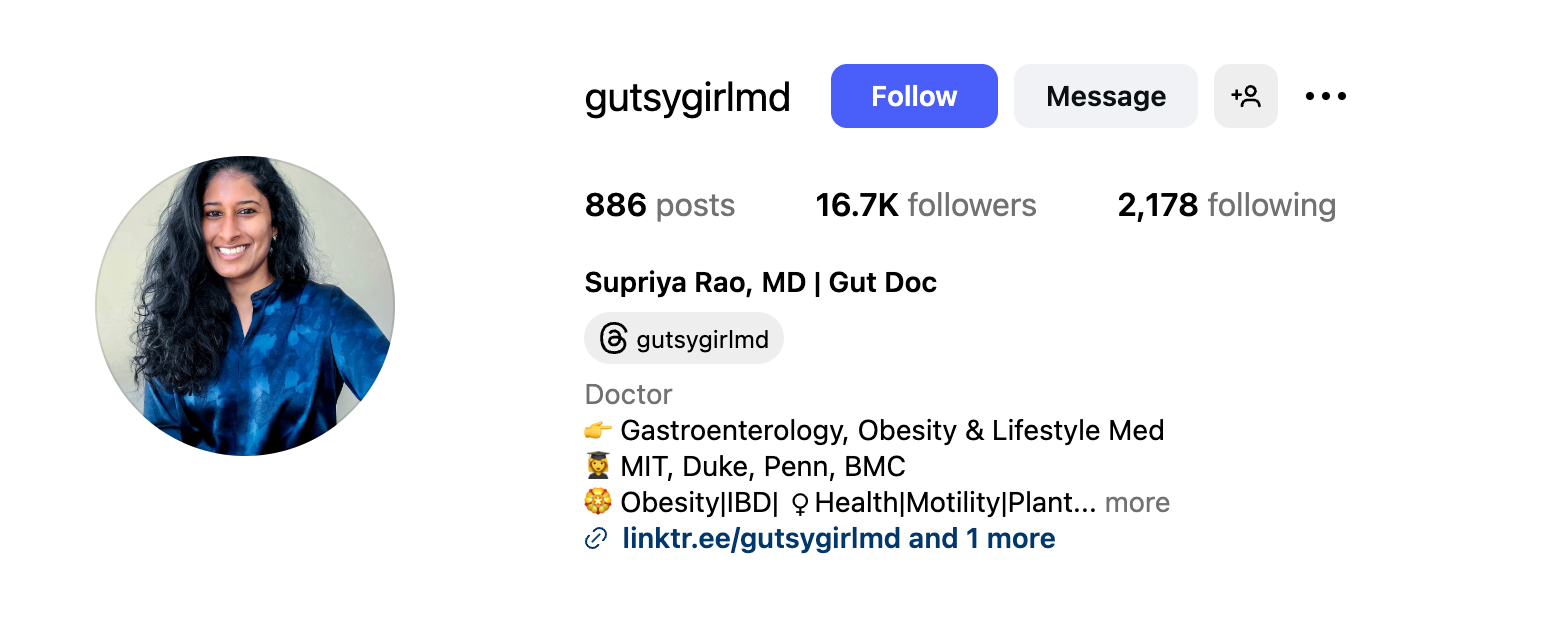The image size is (1568, 628).
Task: Follow the gutsygirlmd account
Action: (x=913, y=96)
